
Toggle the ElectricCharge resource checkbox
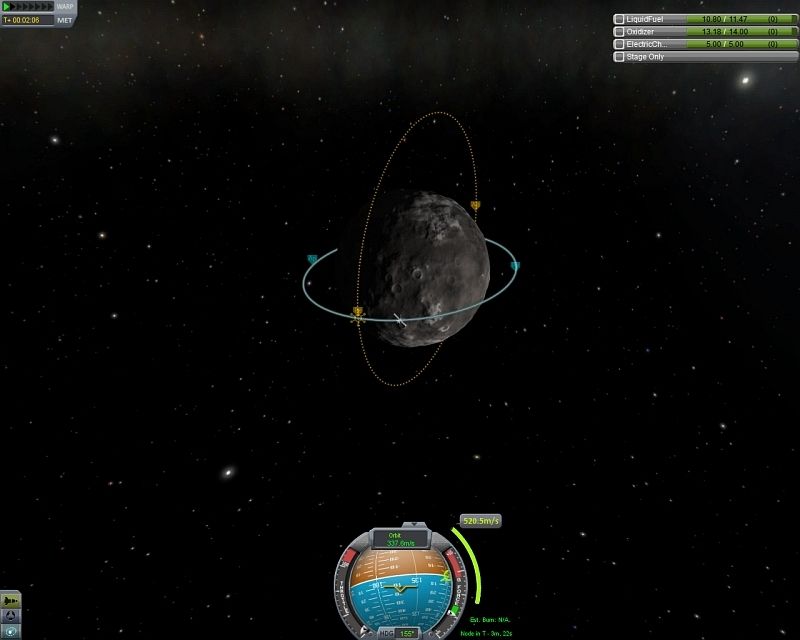click(x=620, y=44)
